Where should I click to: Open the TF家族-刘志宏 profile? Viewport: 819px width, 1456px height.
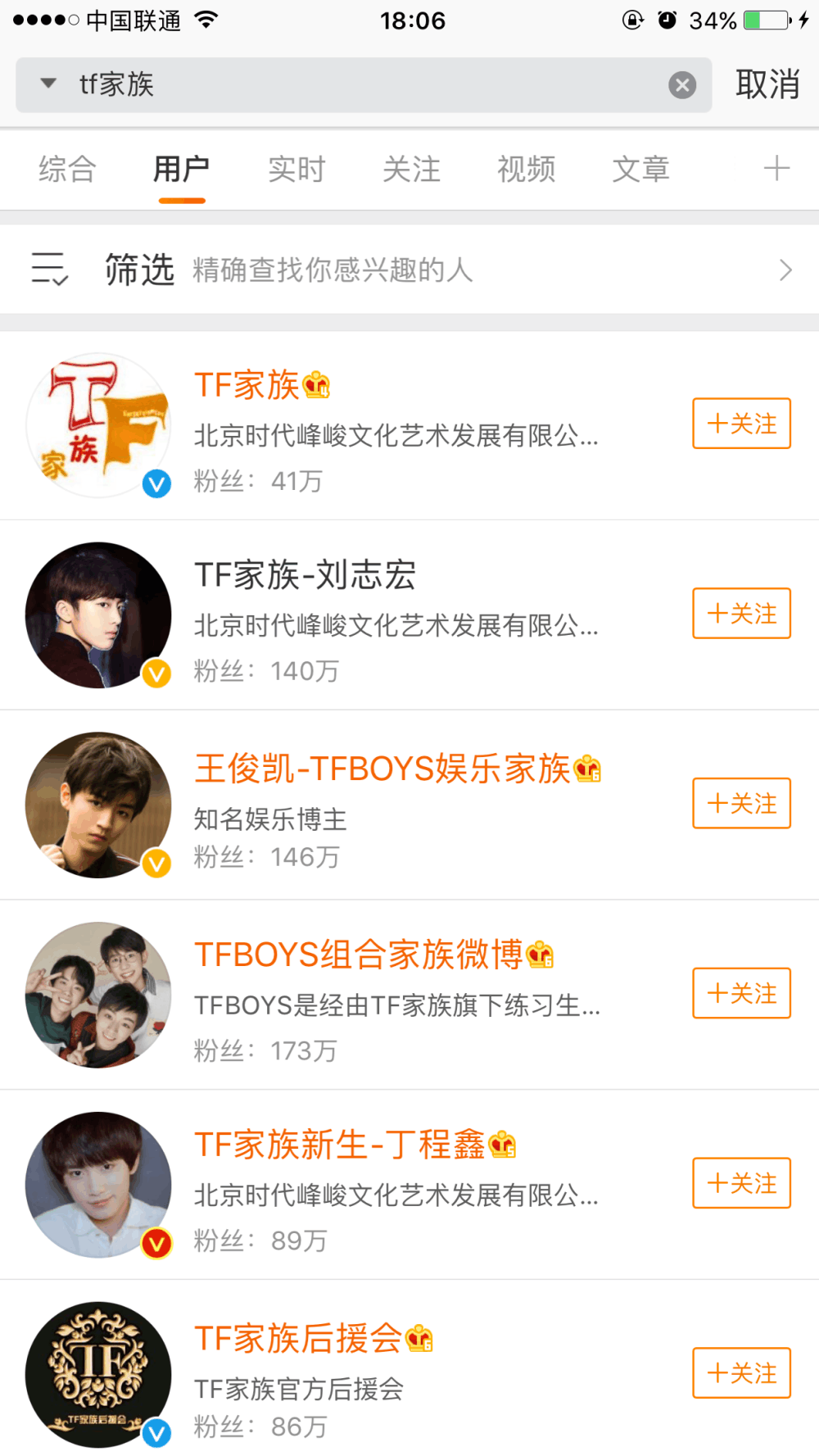305,575
